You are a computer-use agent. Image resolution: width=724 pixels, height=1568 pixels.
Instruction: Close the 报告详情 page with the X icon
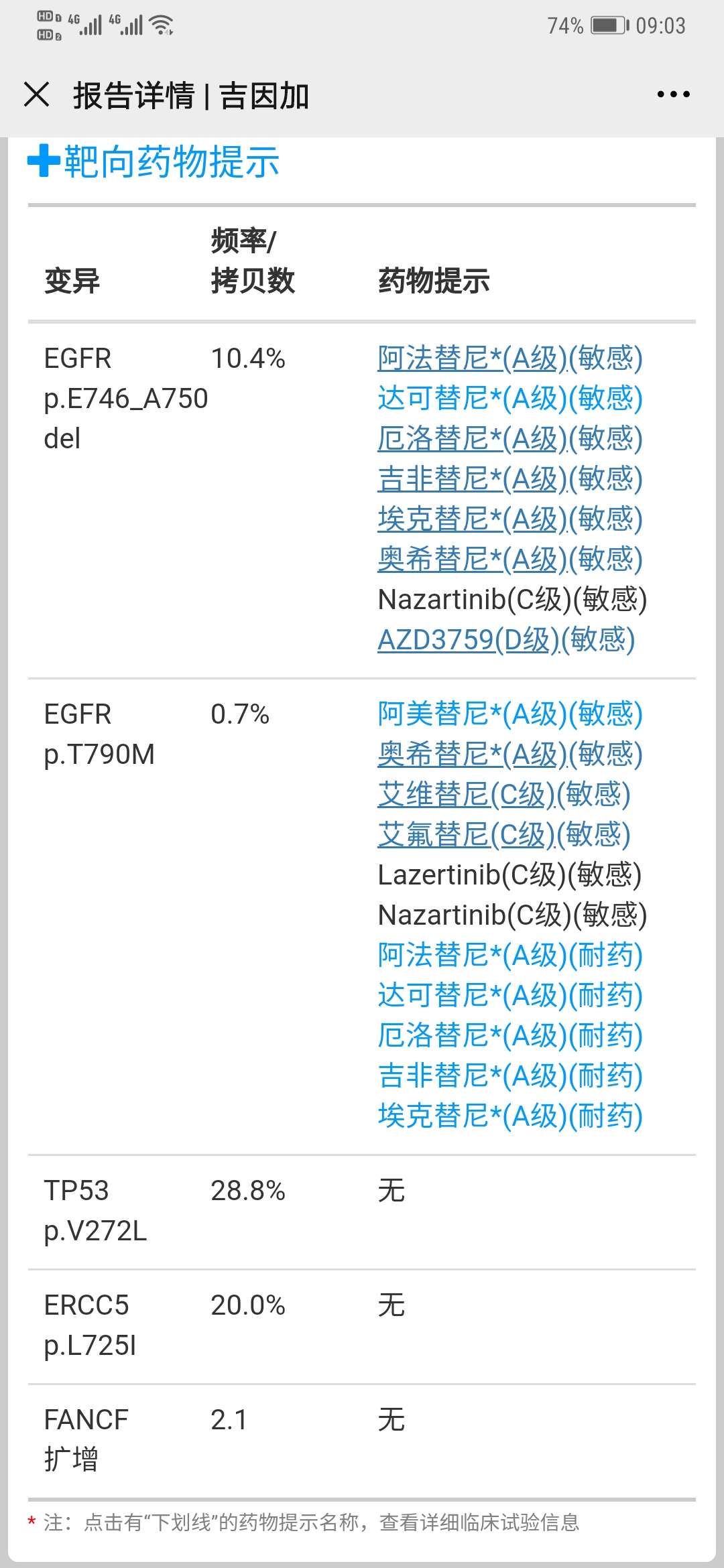38,95
